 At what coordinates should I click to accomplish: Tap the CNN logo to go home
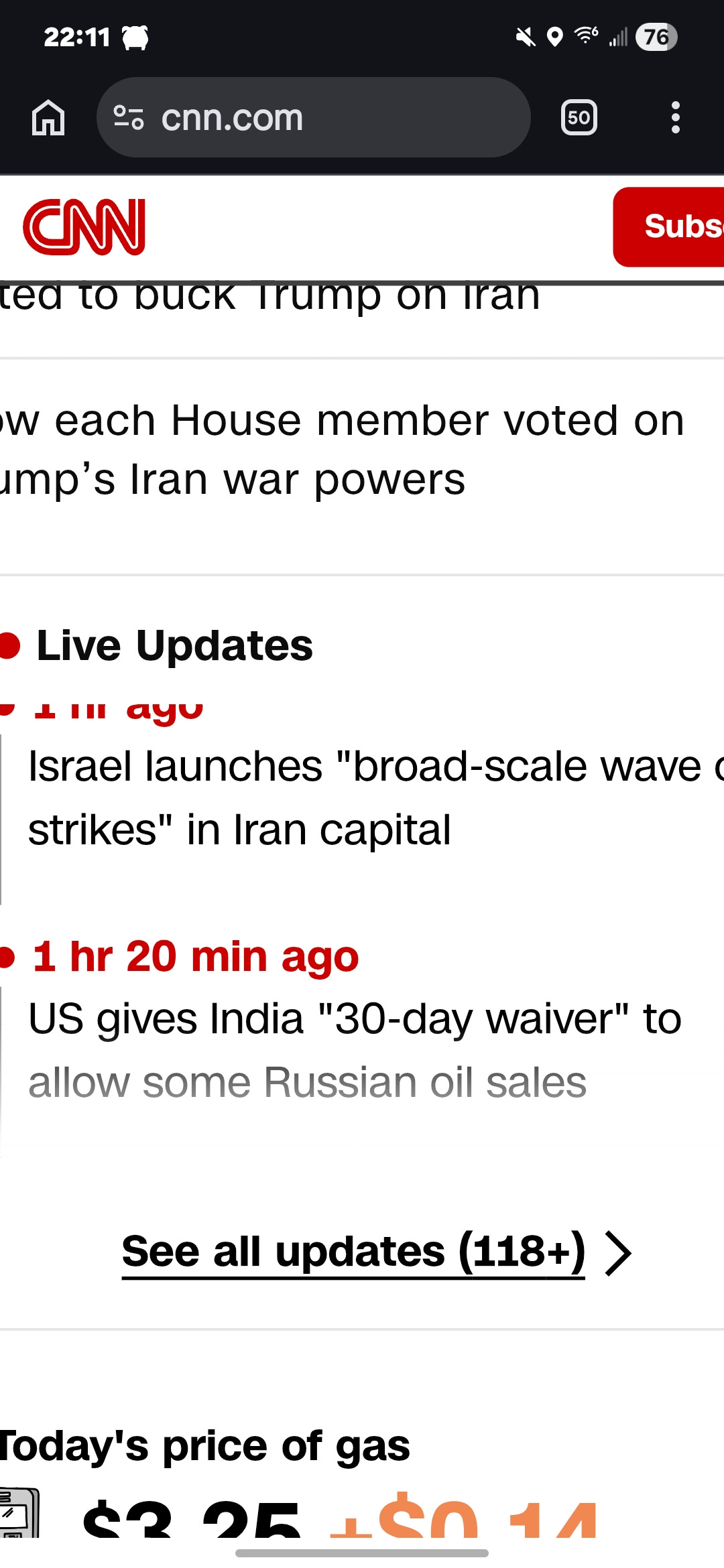84,227
